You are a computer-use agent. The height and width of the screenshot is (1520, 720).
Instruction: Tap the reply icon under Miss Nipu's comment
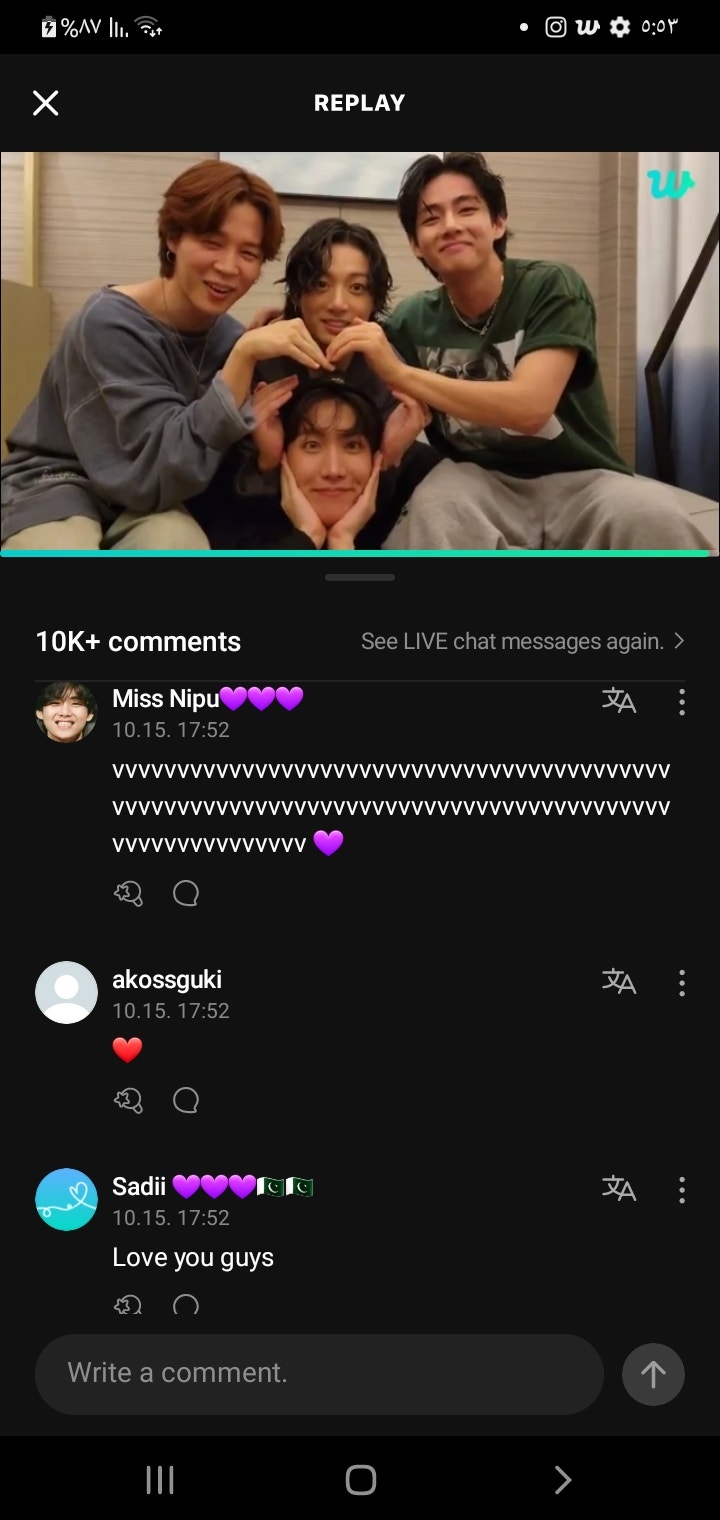click(x=129, y=893)
